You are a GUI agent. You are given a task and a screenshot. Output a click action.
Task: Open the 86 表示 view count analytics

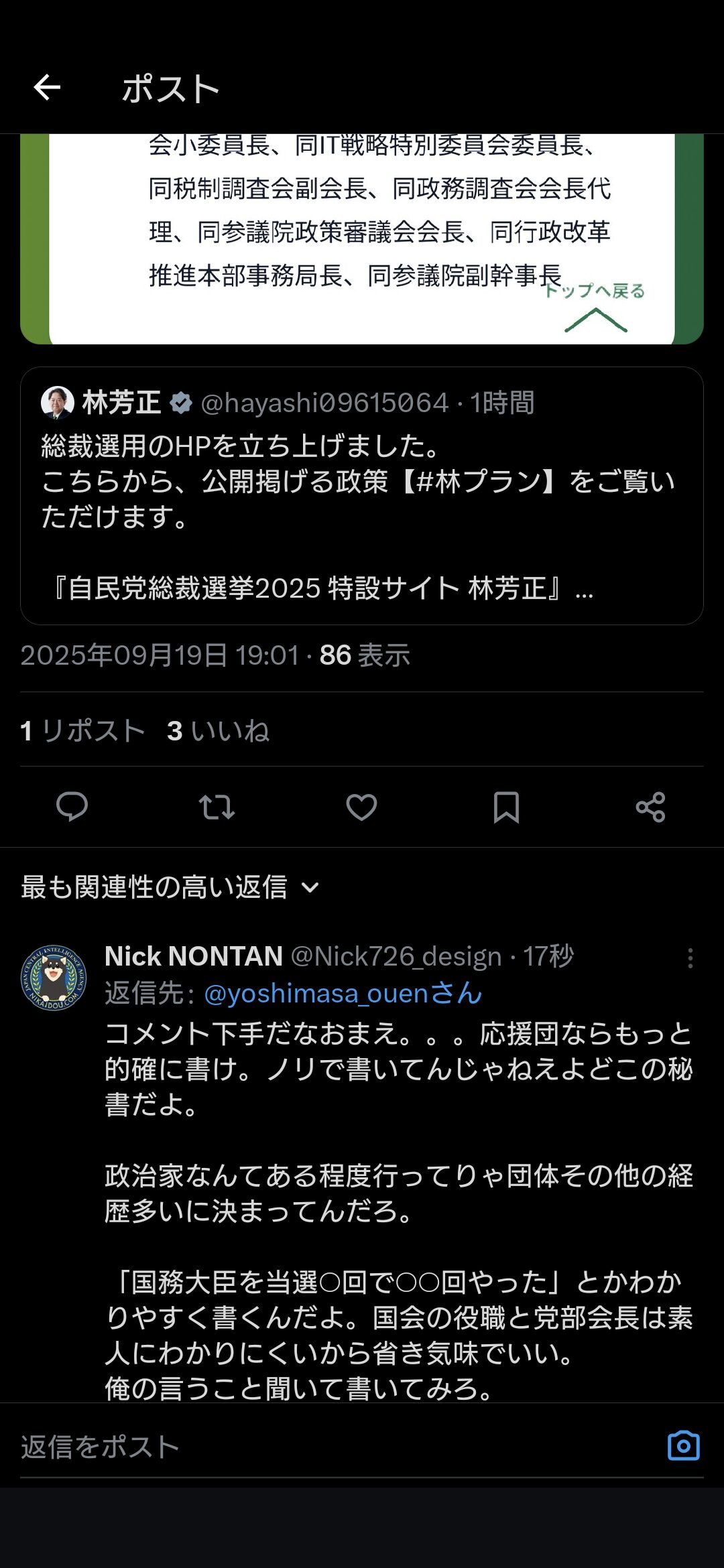[x=365, y=655]
